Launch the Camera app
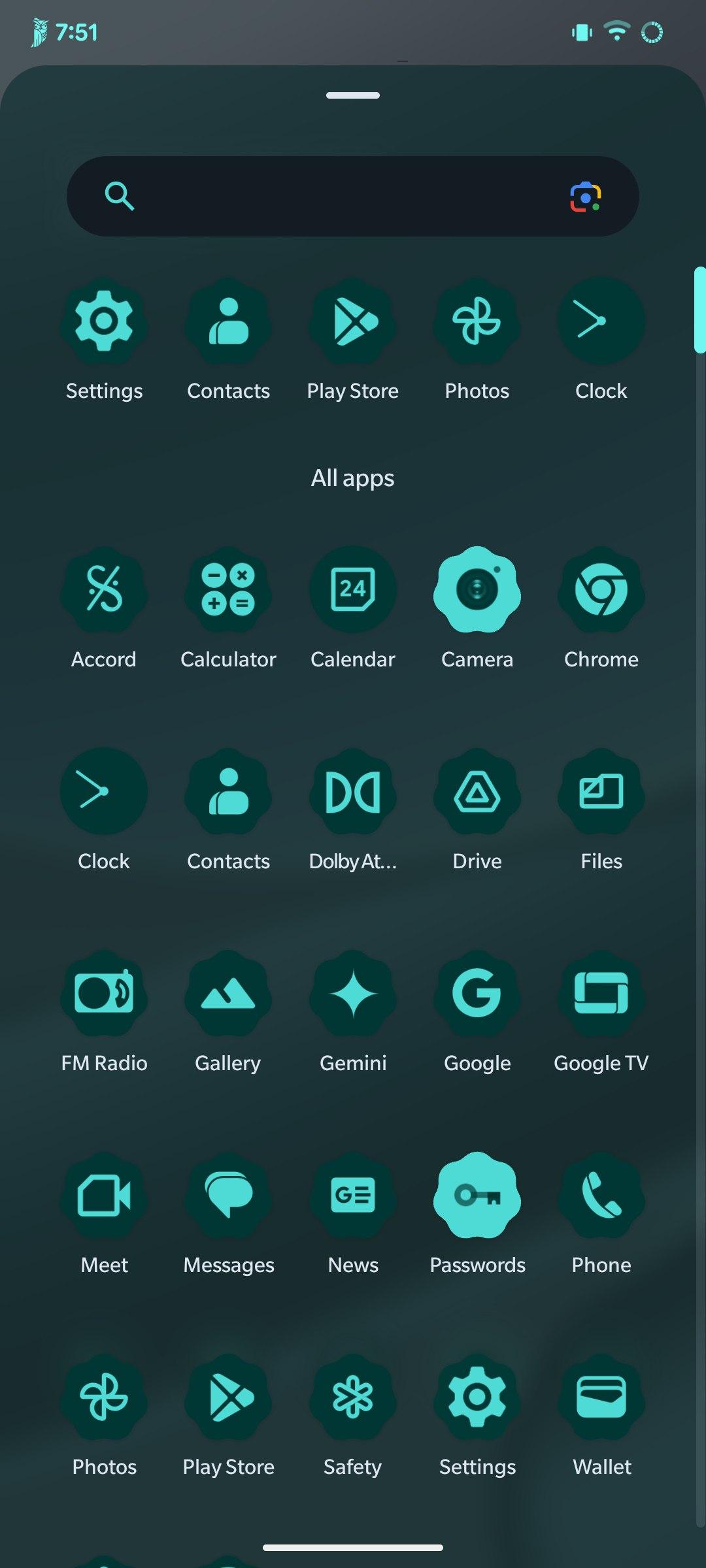 (477, 590)
